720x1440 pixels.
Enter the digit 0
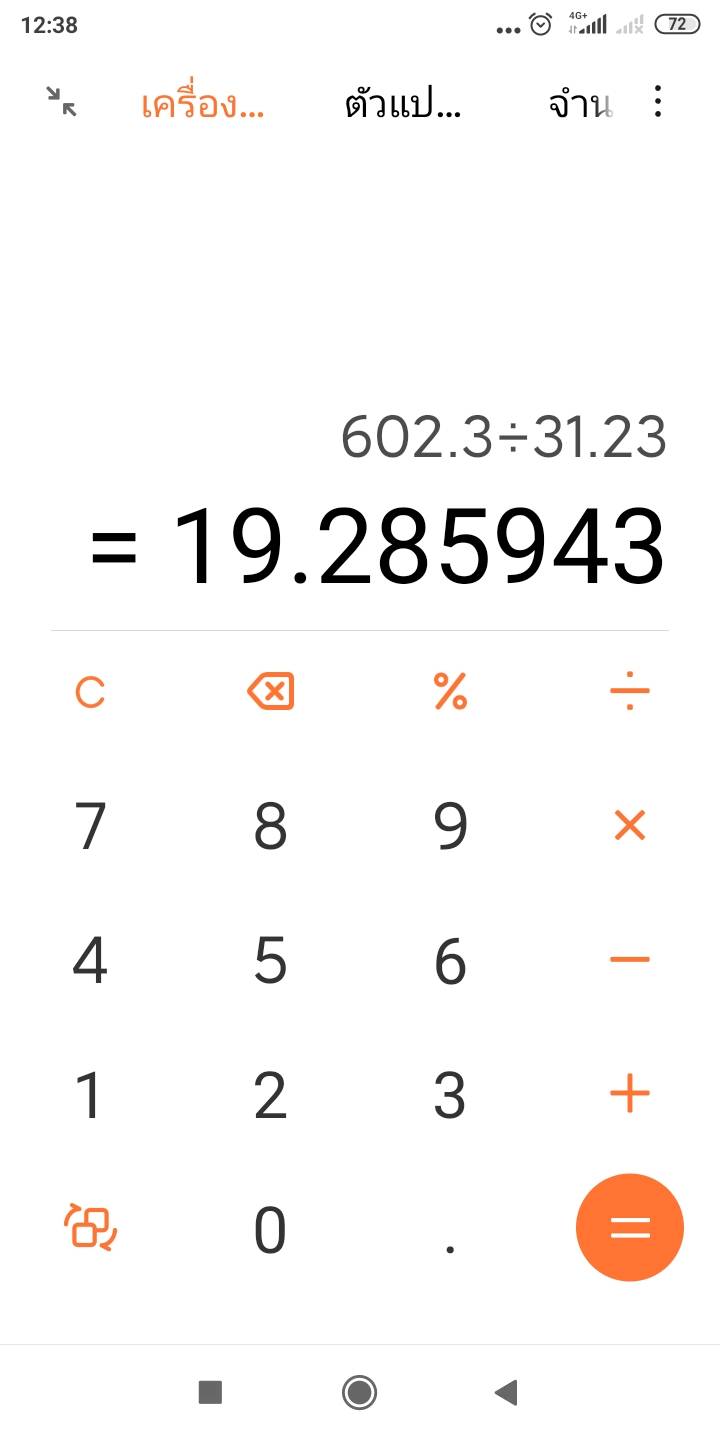click(270, 1230)
